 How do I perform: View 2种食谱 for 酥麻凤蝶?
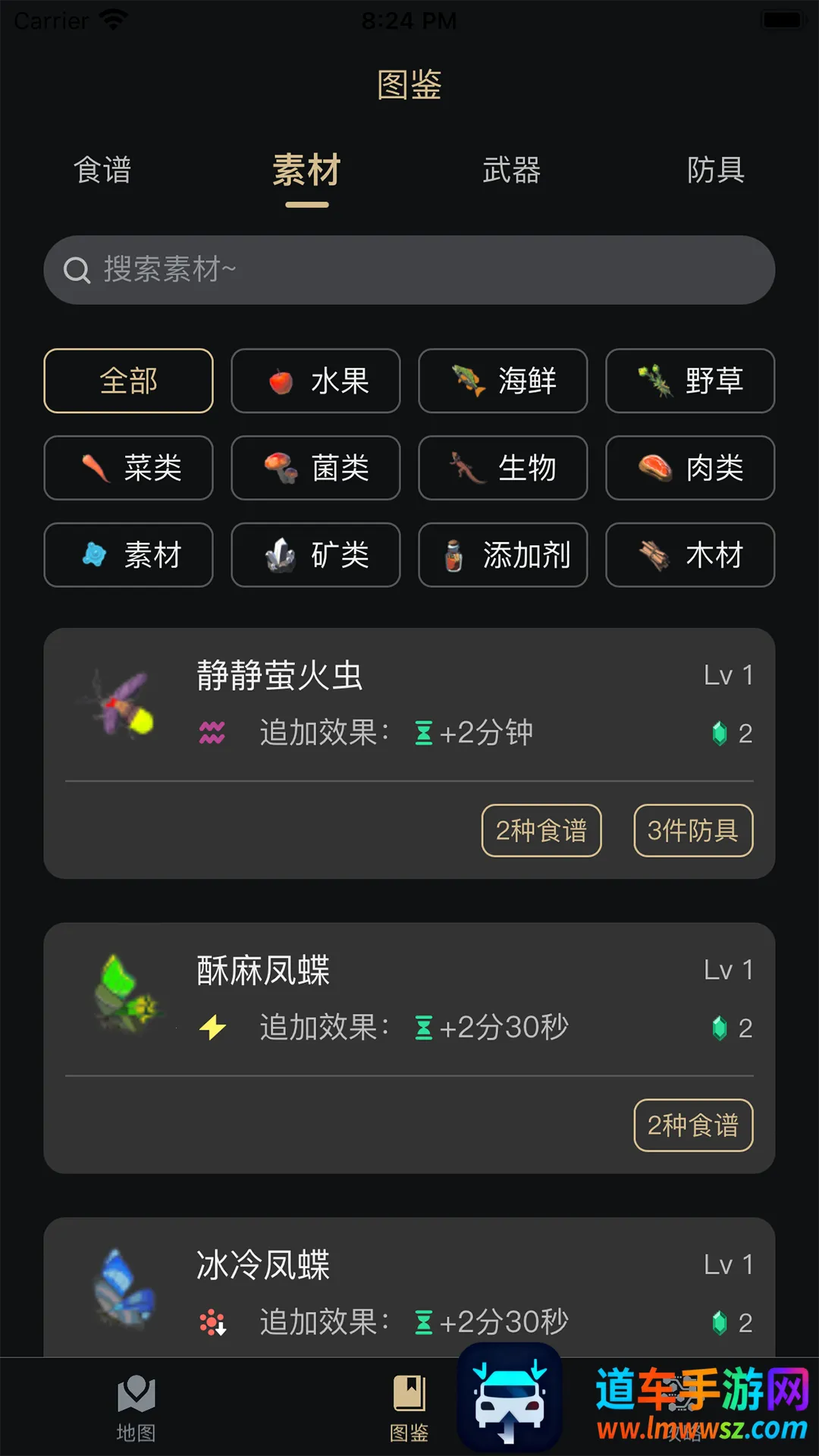coord(693,1125)
